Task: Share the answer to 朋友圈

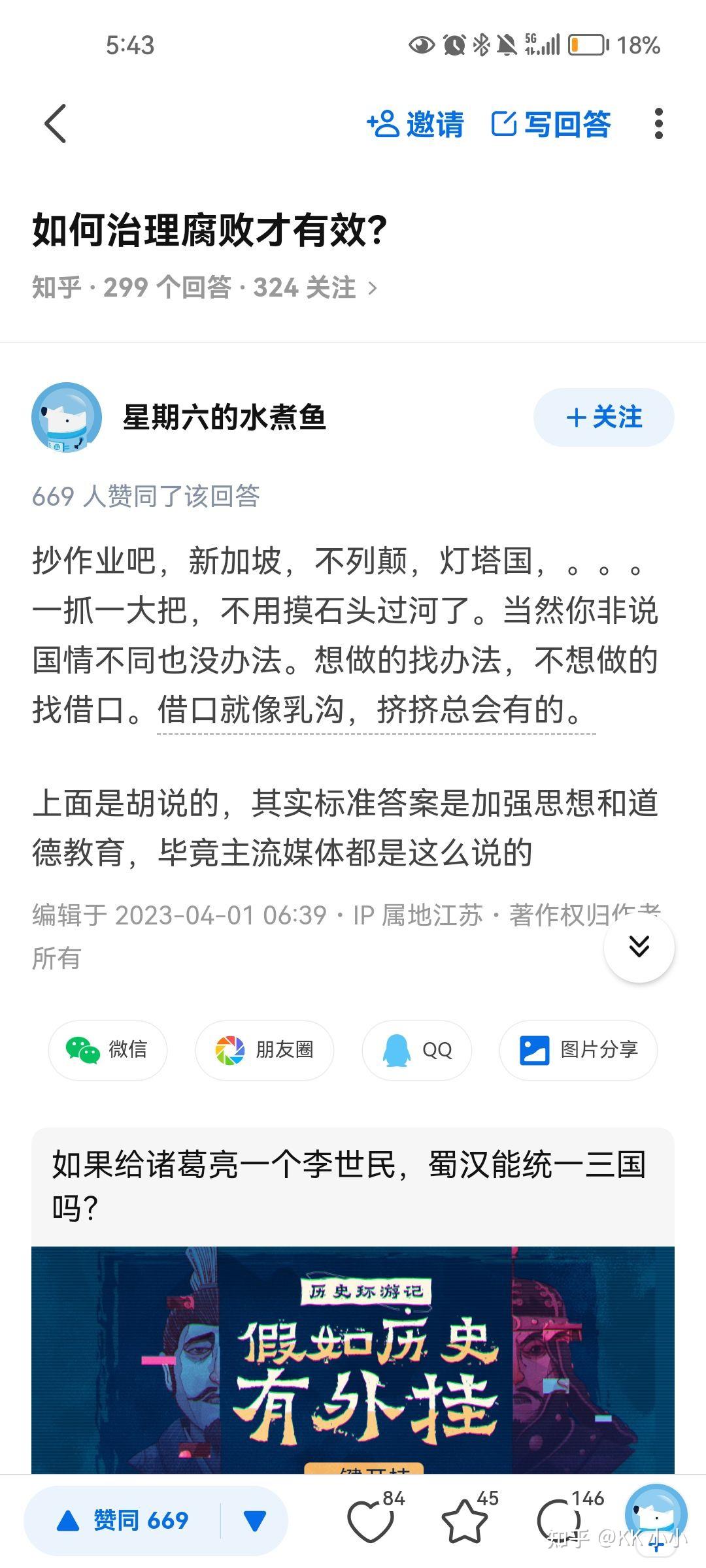Action: (265, 1050)
